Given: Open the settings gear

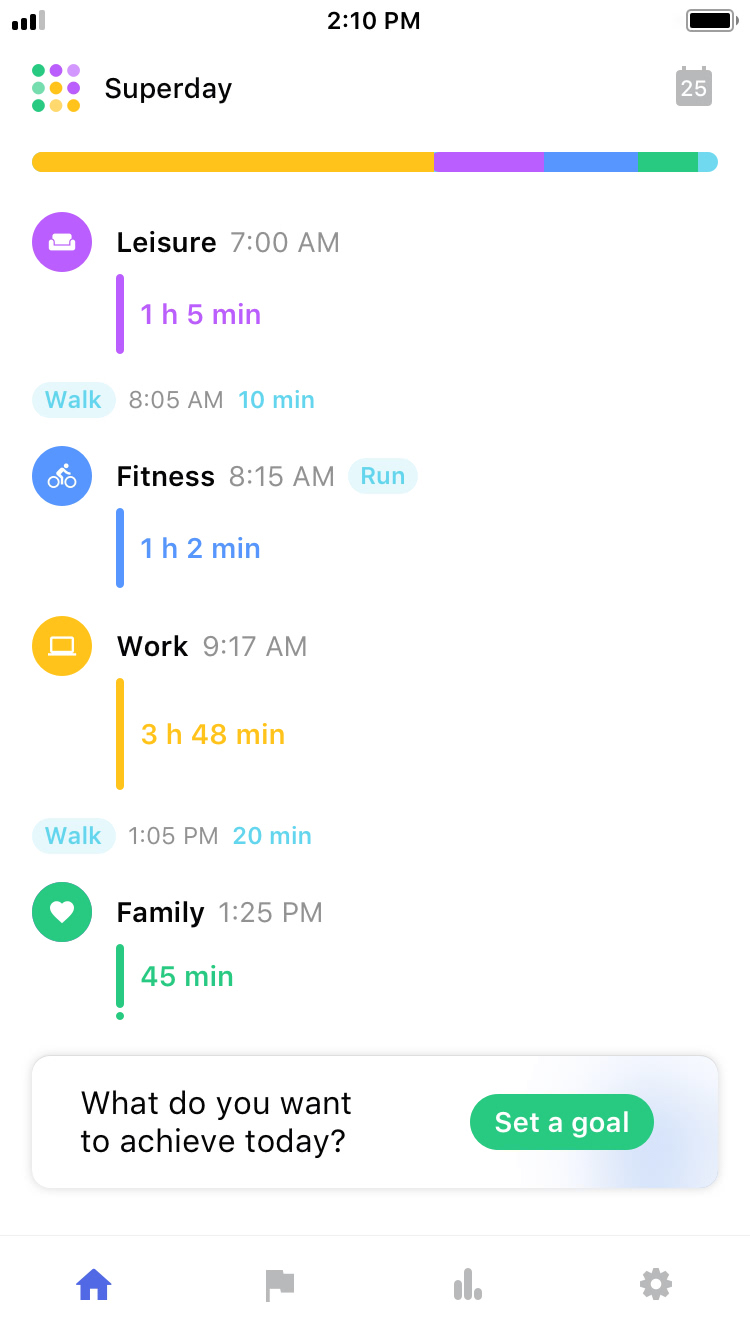Looking at the screenshot, I should tap(655, 1284).
